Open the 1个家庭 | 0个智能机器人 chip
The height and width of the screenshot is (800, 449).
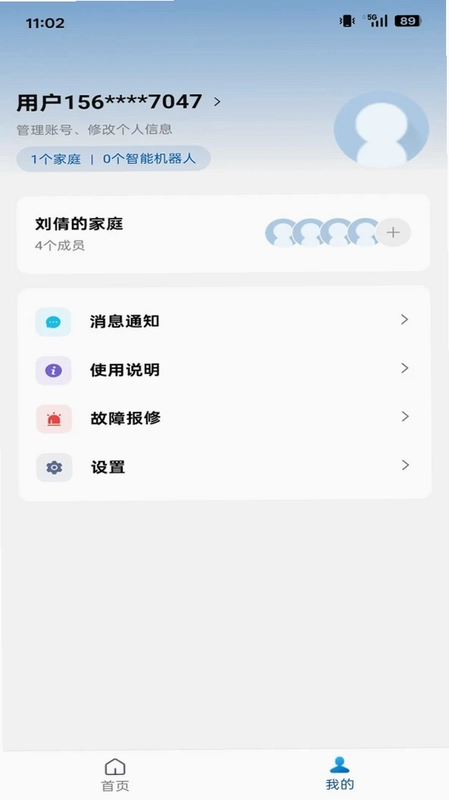tap(113, 159)
